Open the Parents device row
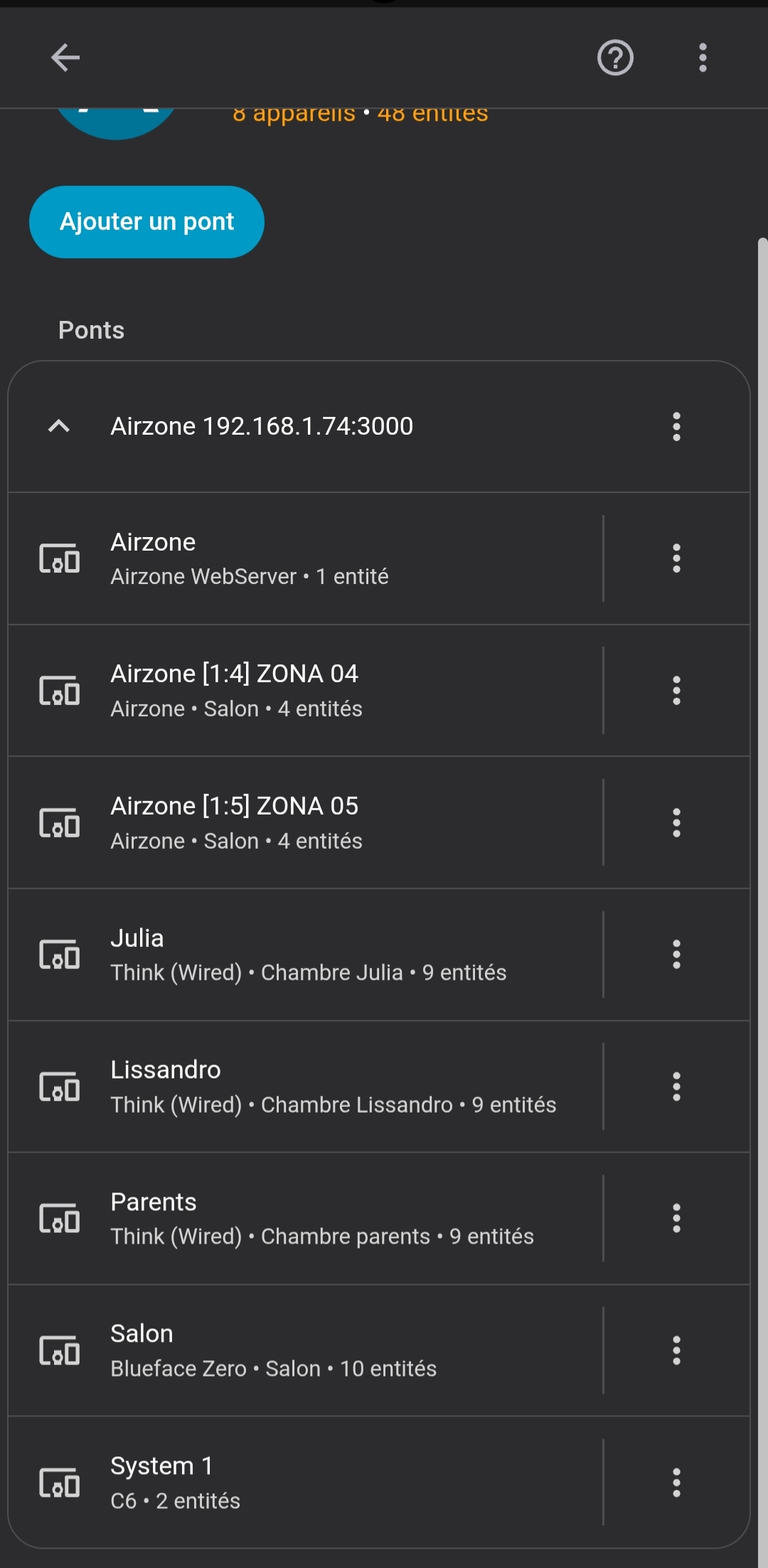Viewport: 768px width, 1568px height. coord(306,1218)
